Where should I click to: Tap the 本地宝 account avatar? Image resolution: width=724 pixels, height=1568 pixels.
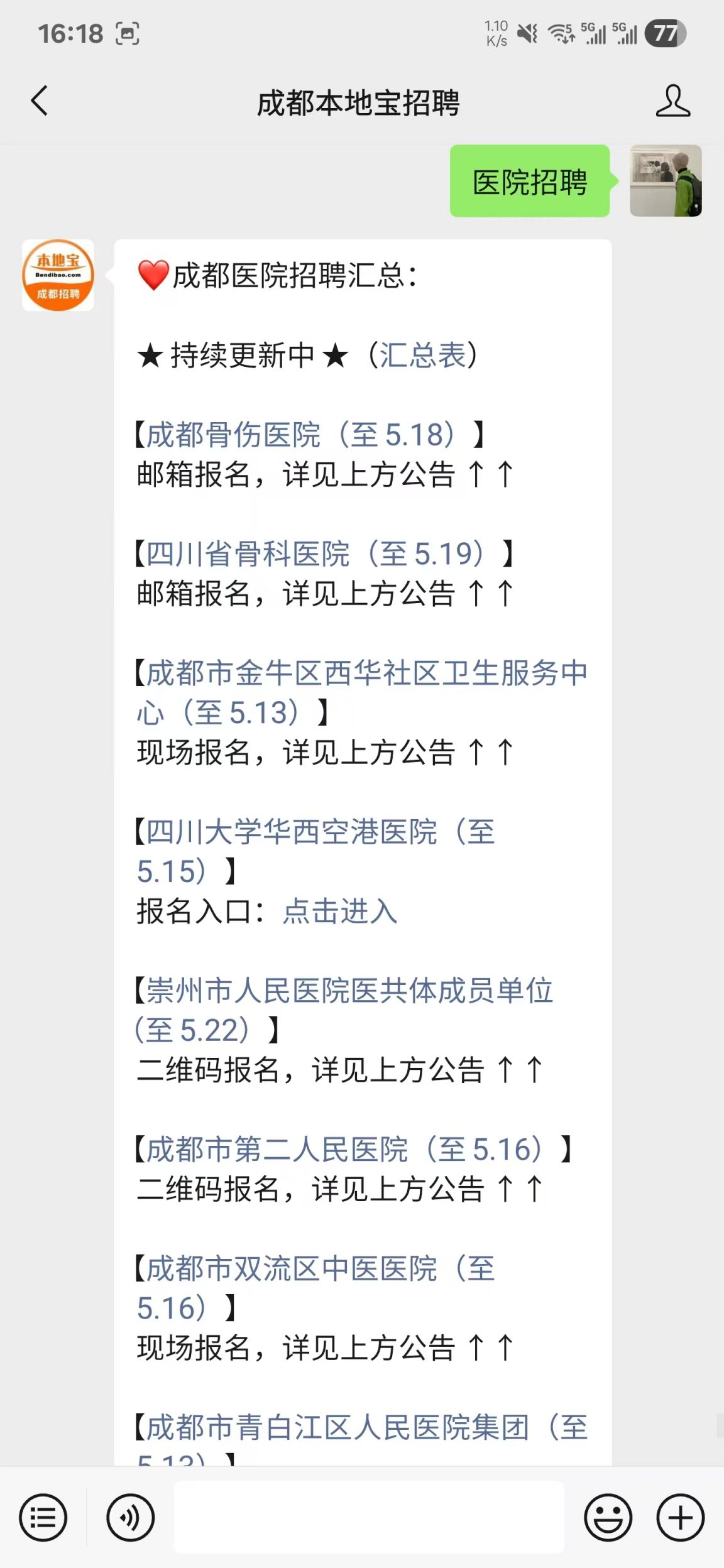click(x=58, y=275)
